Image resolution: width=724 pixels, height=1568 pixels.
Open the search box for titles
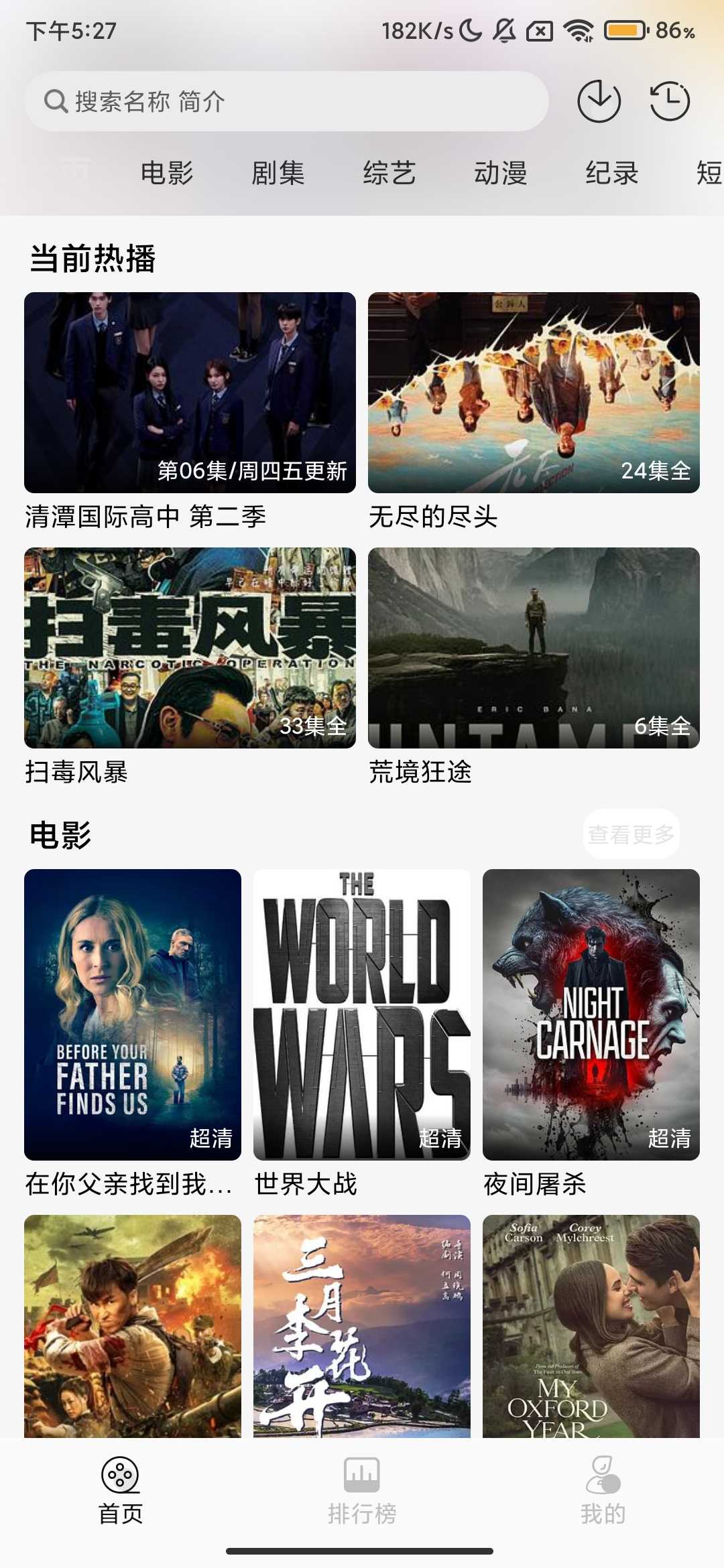pos(287,101)
